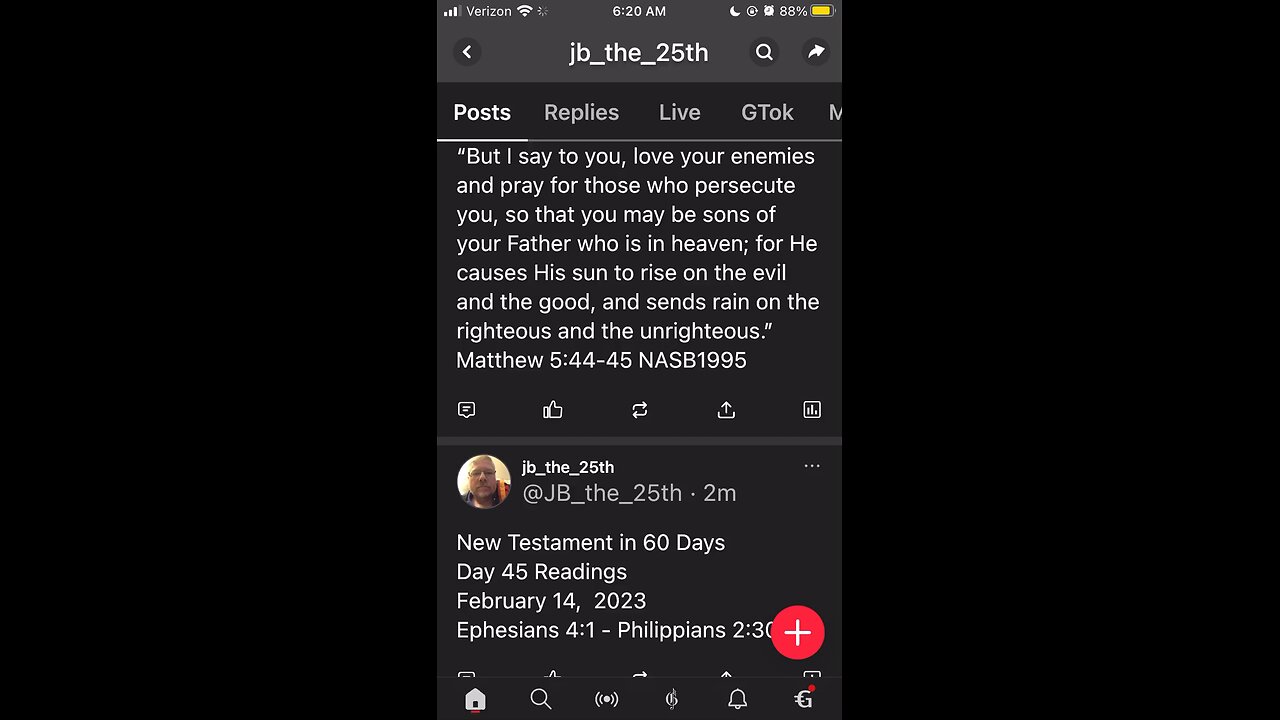Go to the Home tab
1280x720 pixels.
pos(475,699)
